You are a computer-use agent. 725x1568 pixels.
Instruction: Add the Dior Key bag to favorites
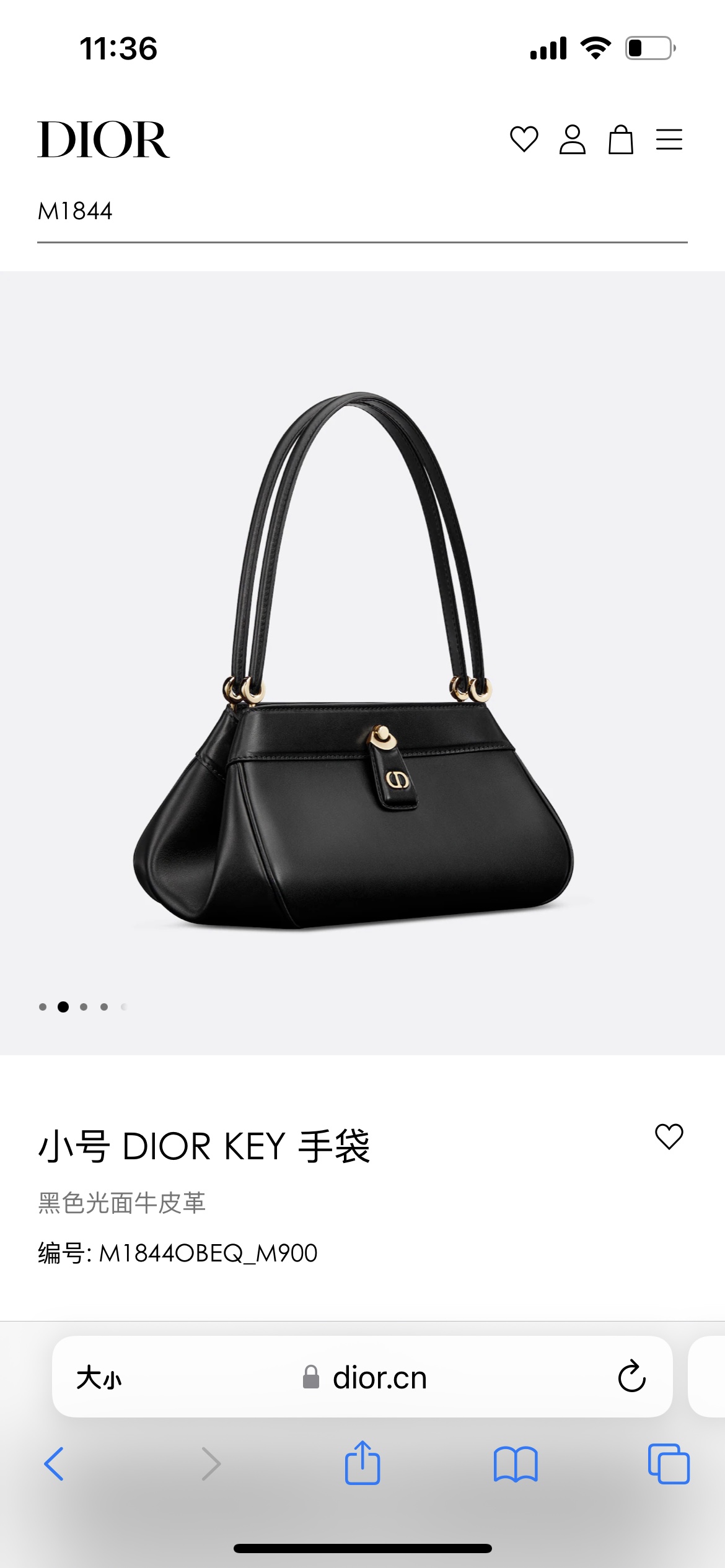pyautogui.click(x=669, y=1137)
